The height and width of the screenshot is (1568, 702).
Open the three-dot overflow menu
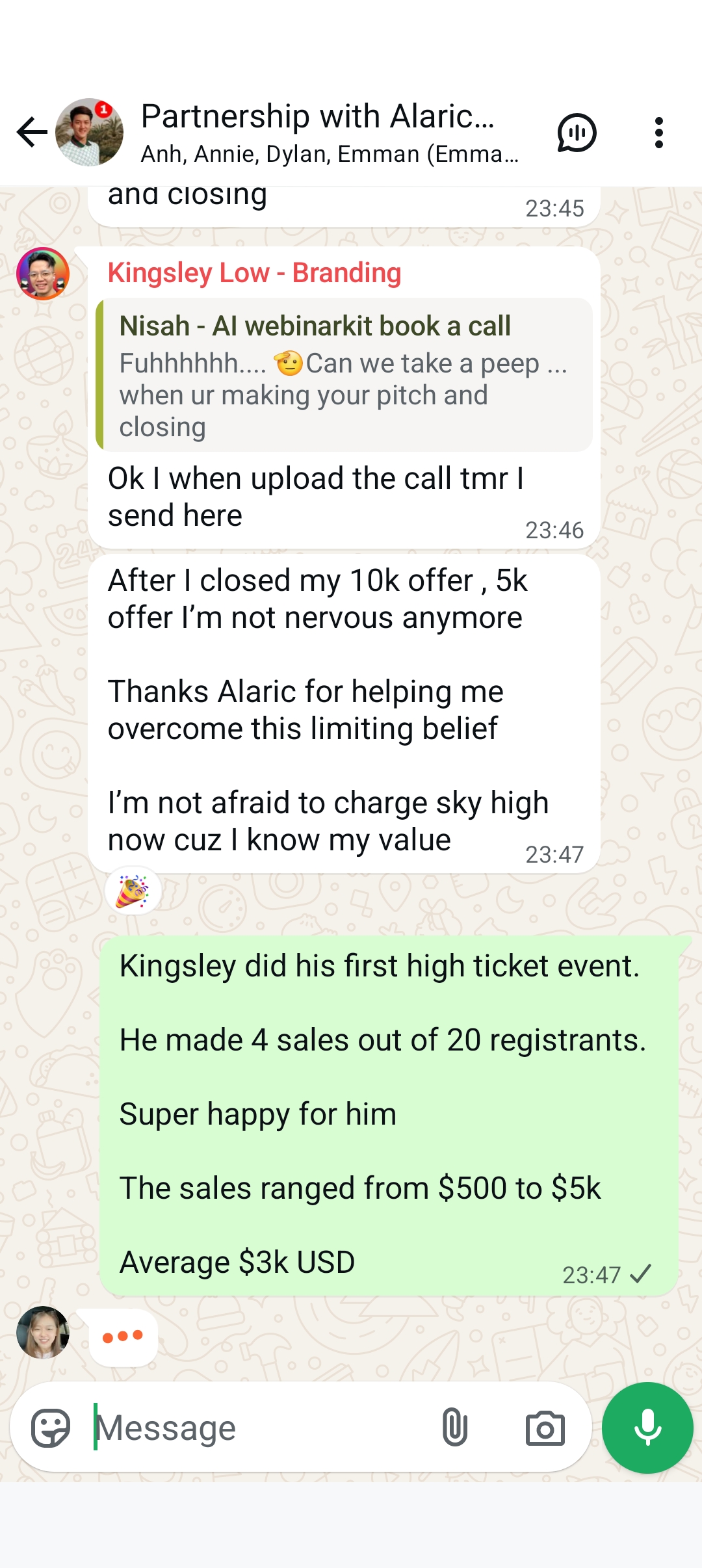click(658, 133)
